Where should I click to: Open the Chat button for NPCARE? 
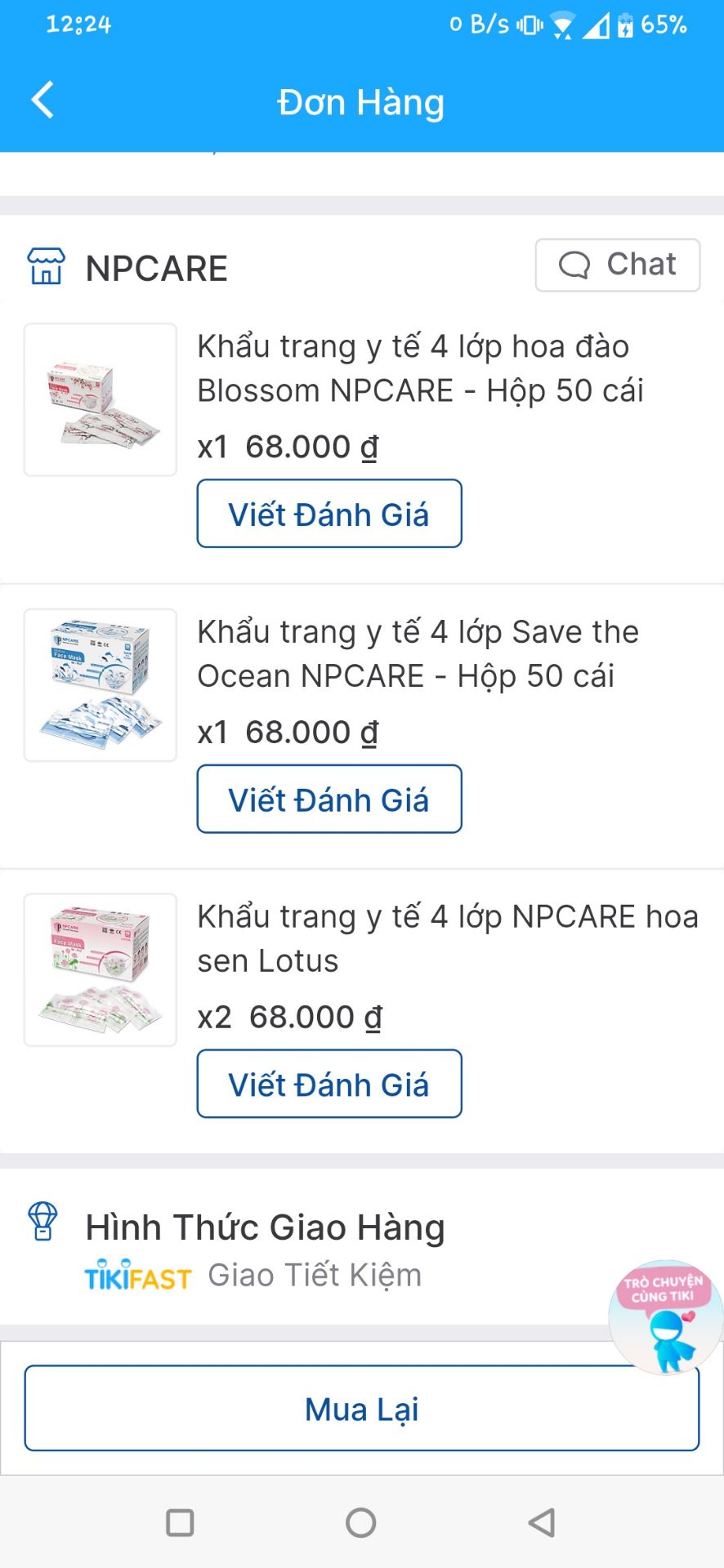click(x=617, y=265)
